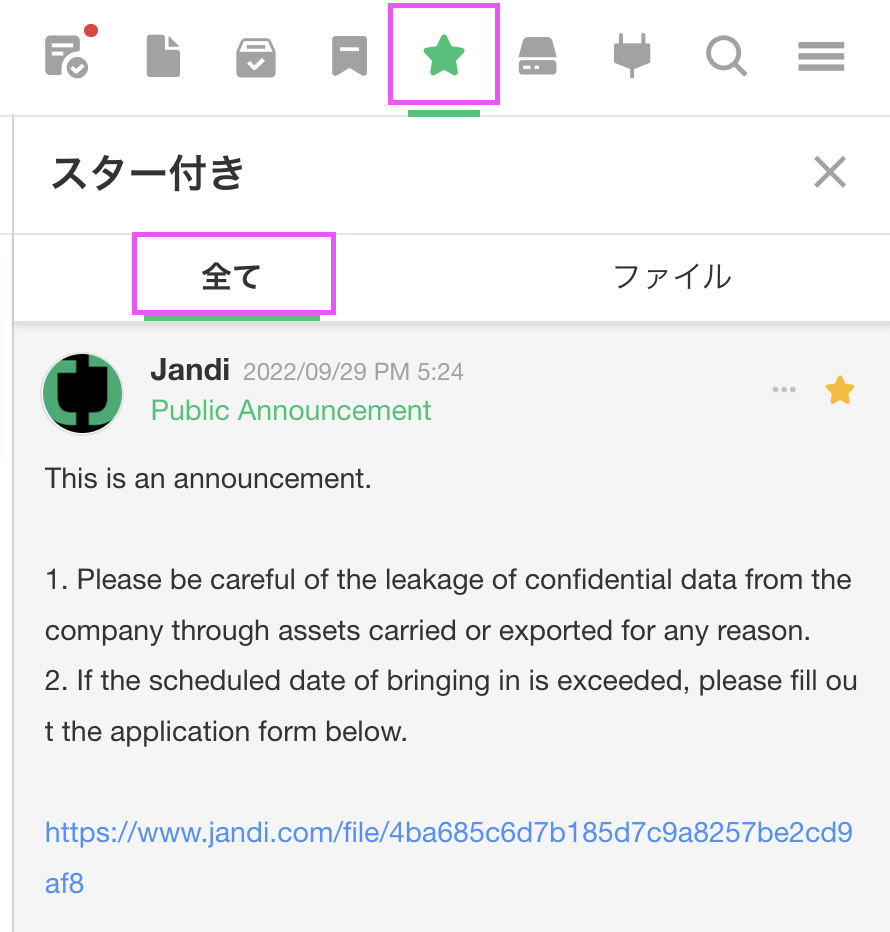Open the jandi.com file link
The width and height of the screenshot is (890, 932).
pos(448,833)
